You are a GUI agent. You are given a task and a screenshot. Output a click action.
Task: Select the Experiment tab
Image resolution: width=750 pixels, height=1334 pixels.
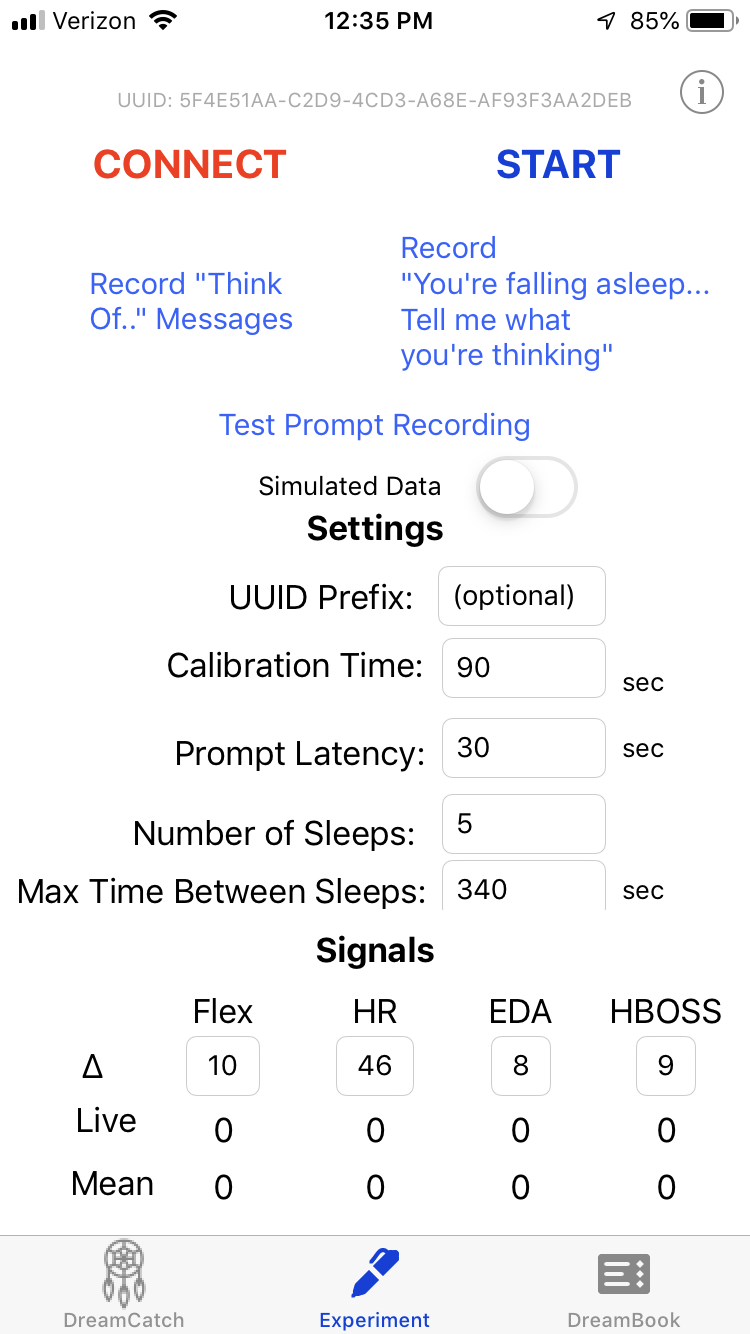(375, 1286)
